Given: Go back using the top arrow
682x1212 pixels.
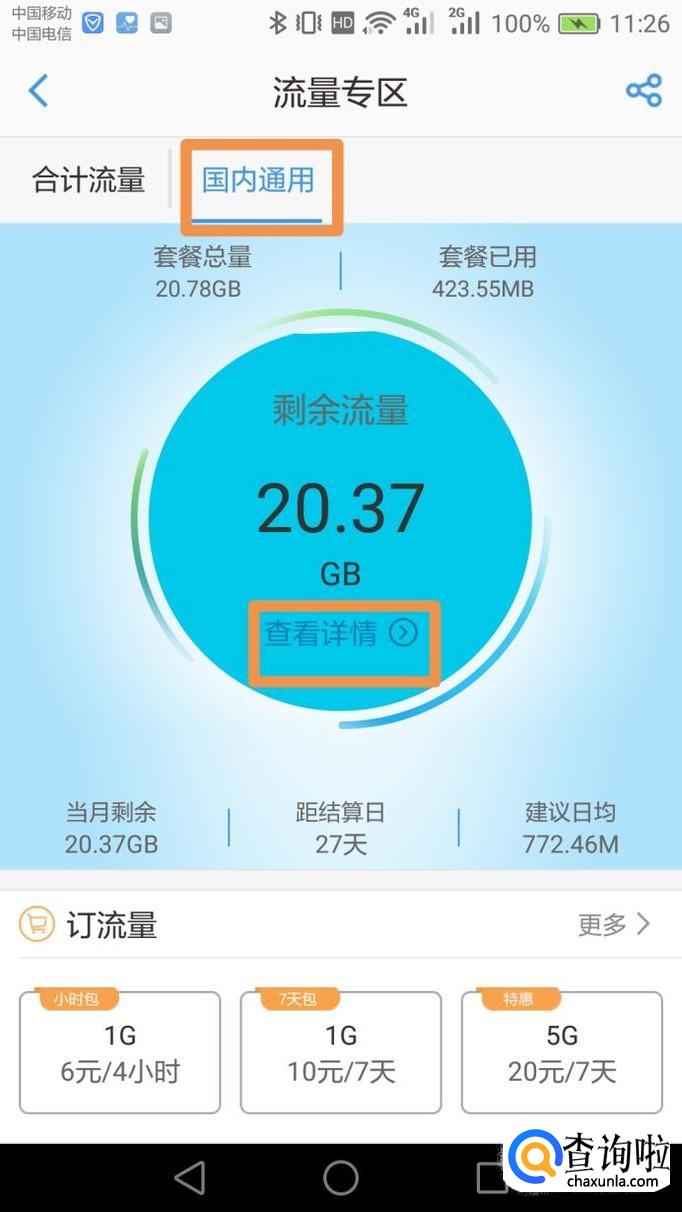Looking at the screenshot, I should click(x=38, y=91).
